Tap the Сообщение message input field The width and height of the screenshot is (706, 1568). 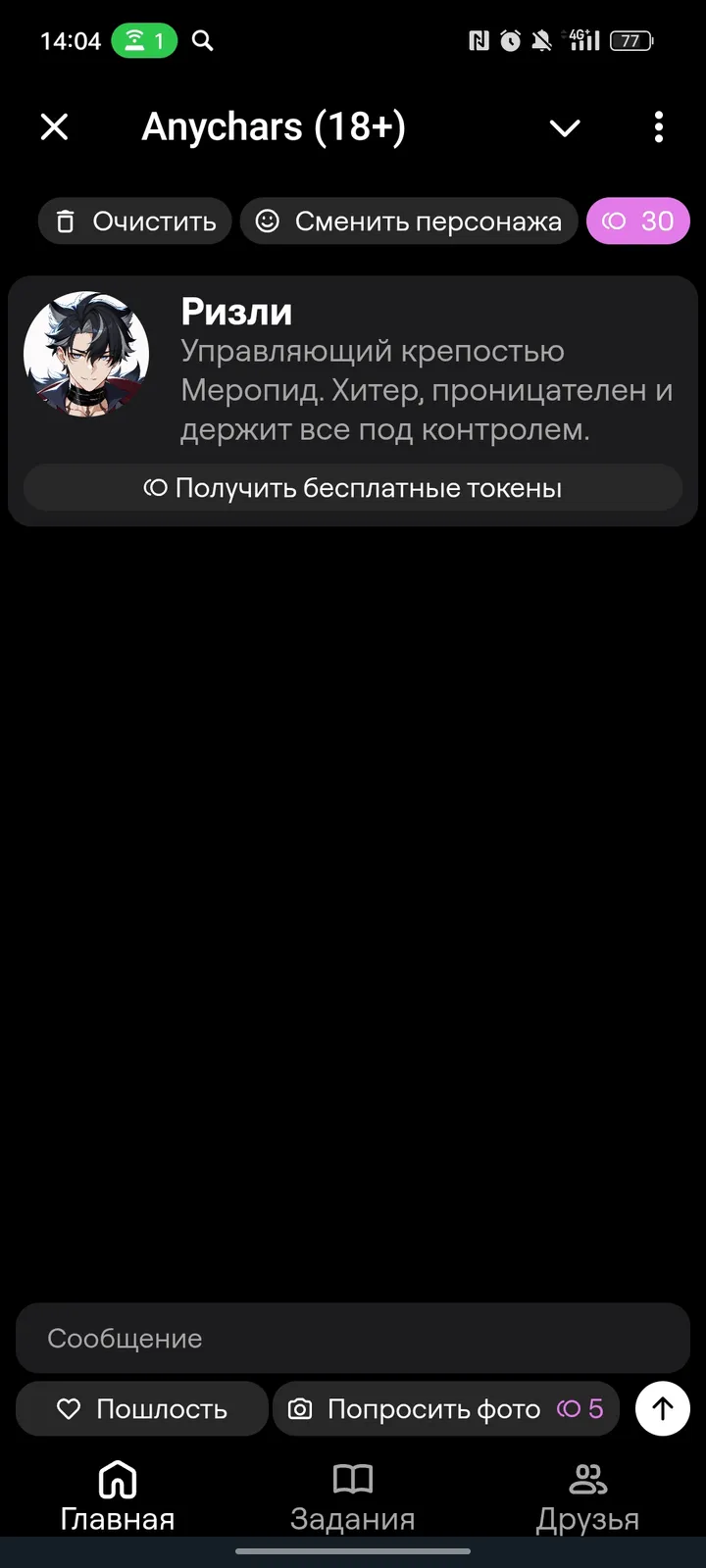click(x=353, y=1338)
